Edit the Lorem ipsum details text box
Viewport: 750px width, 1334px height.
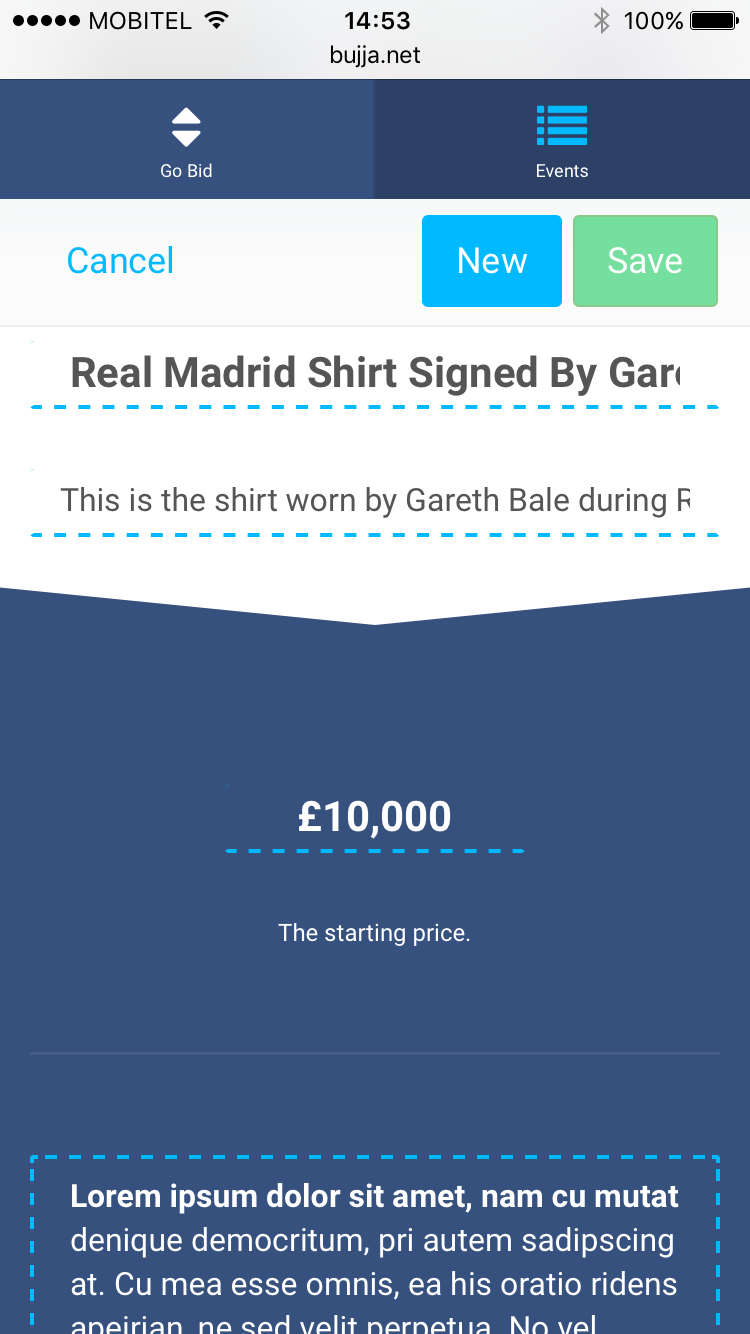click(375, 1245)
